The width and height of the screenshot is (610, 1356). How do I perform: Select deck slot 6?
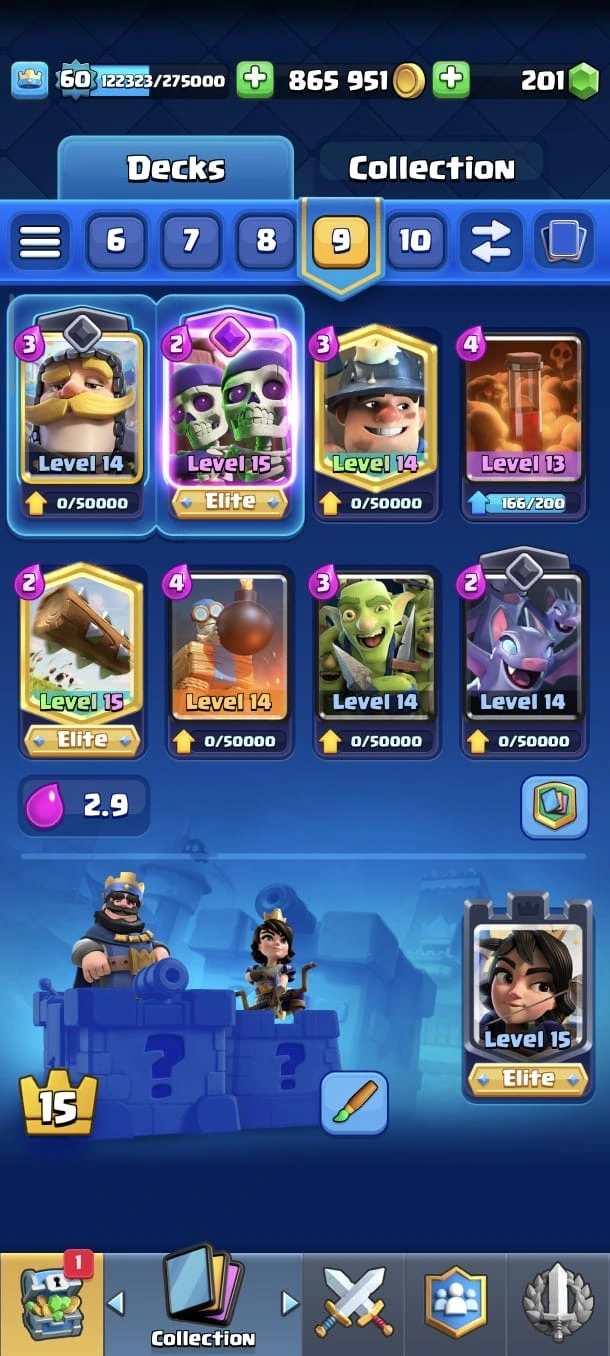click(x=116, y=241)
